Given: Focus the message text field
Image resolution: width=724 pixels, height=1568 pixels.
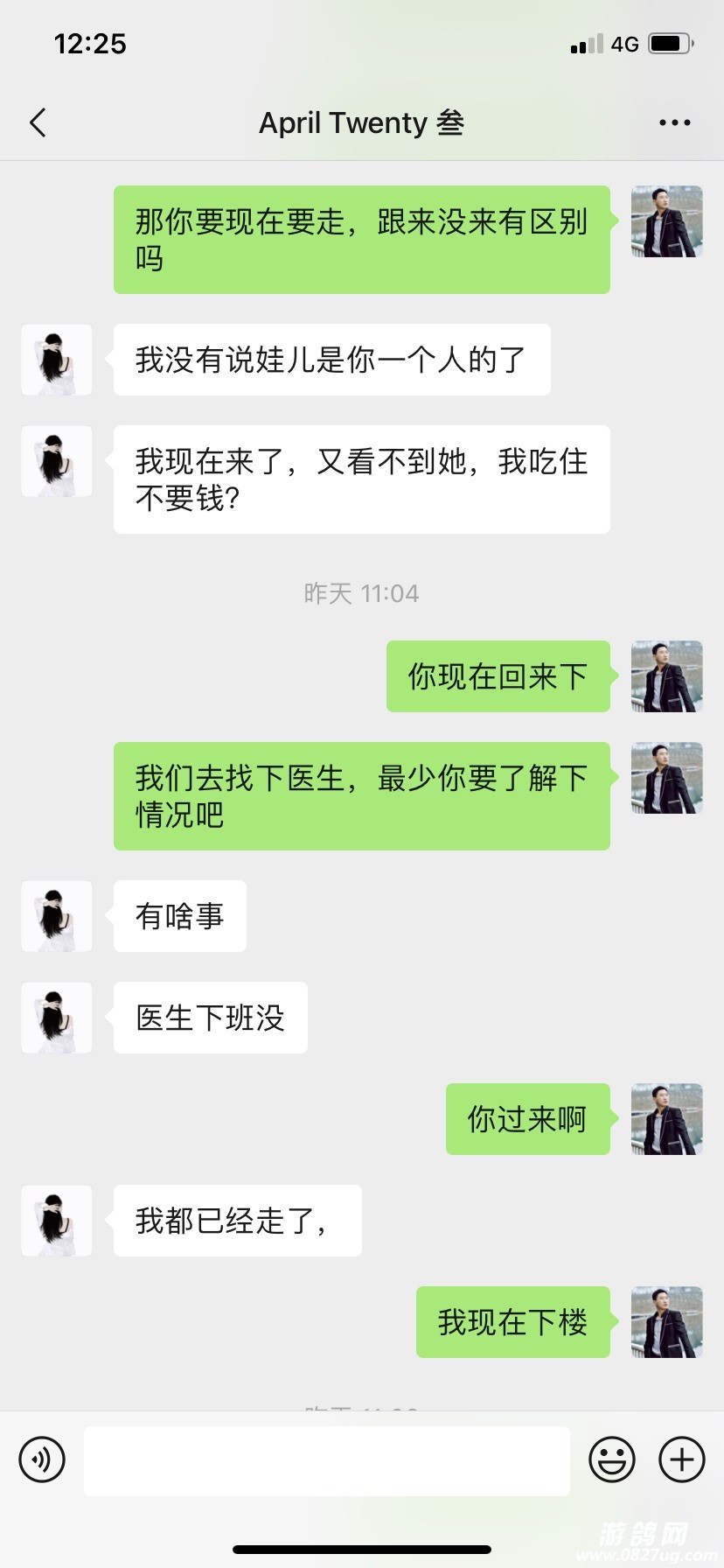Looking at the screenshot, I should tap(326, 1460).
